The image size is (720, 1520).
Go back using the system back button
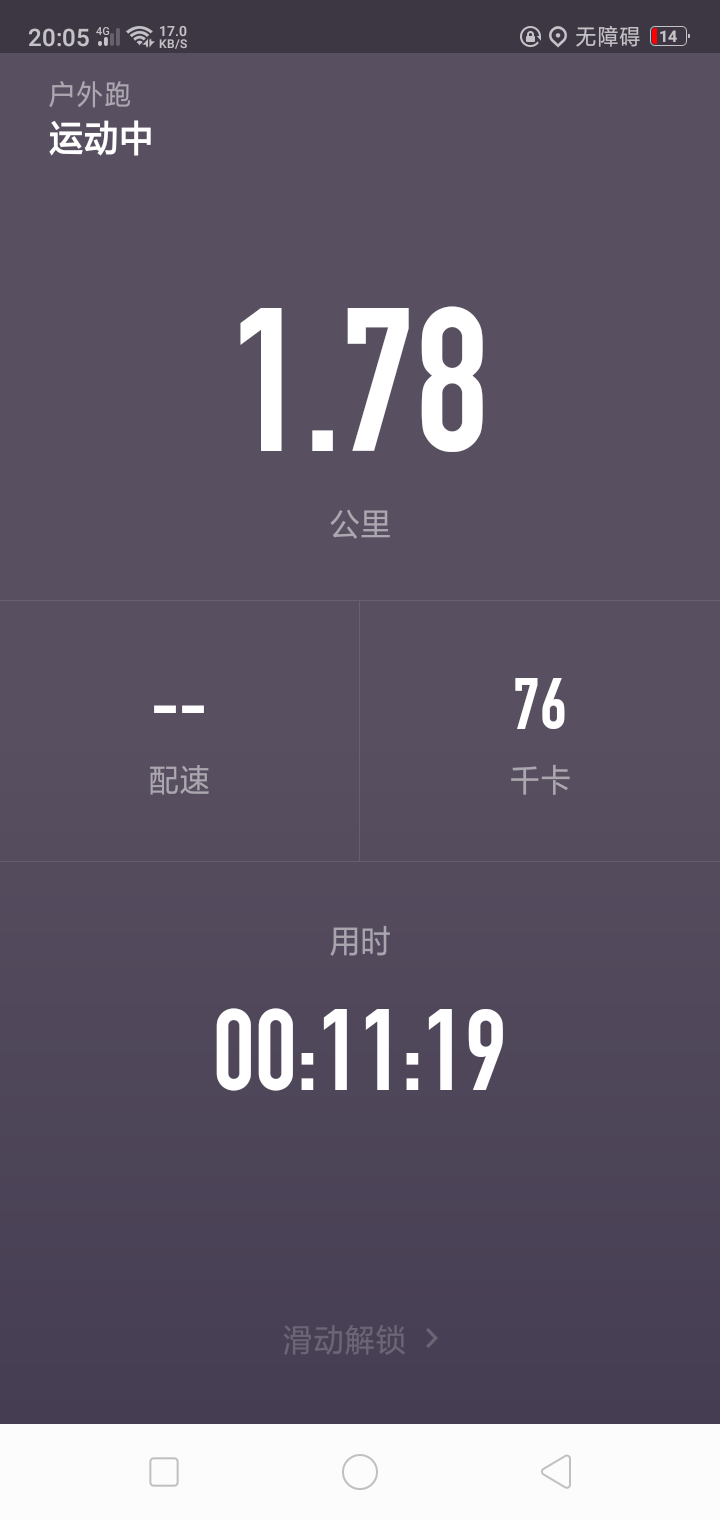click(x=556, y=1472)
